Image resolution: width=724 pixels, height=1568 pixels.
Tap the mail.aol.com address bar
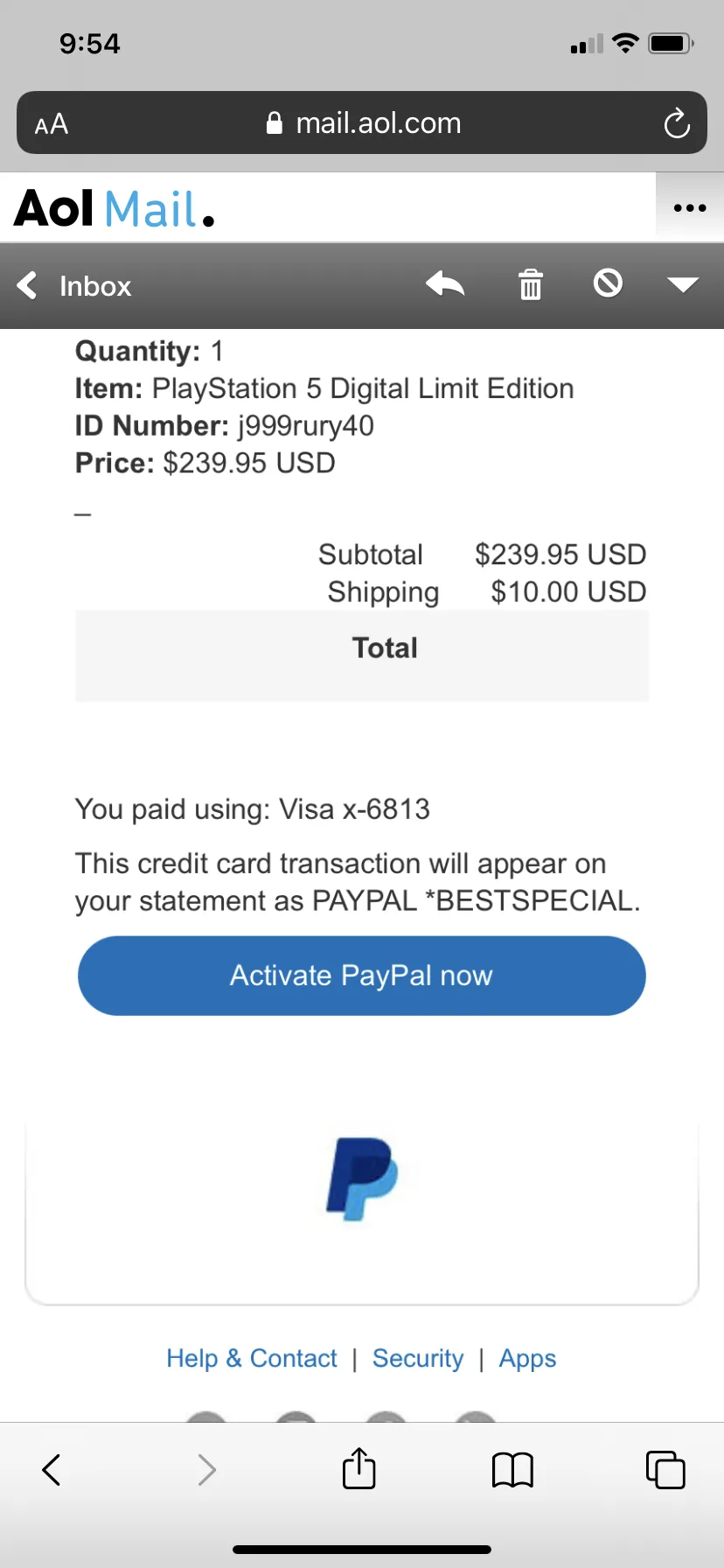pos(363,123)
